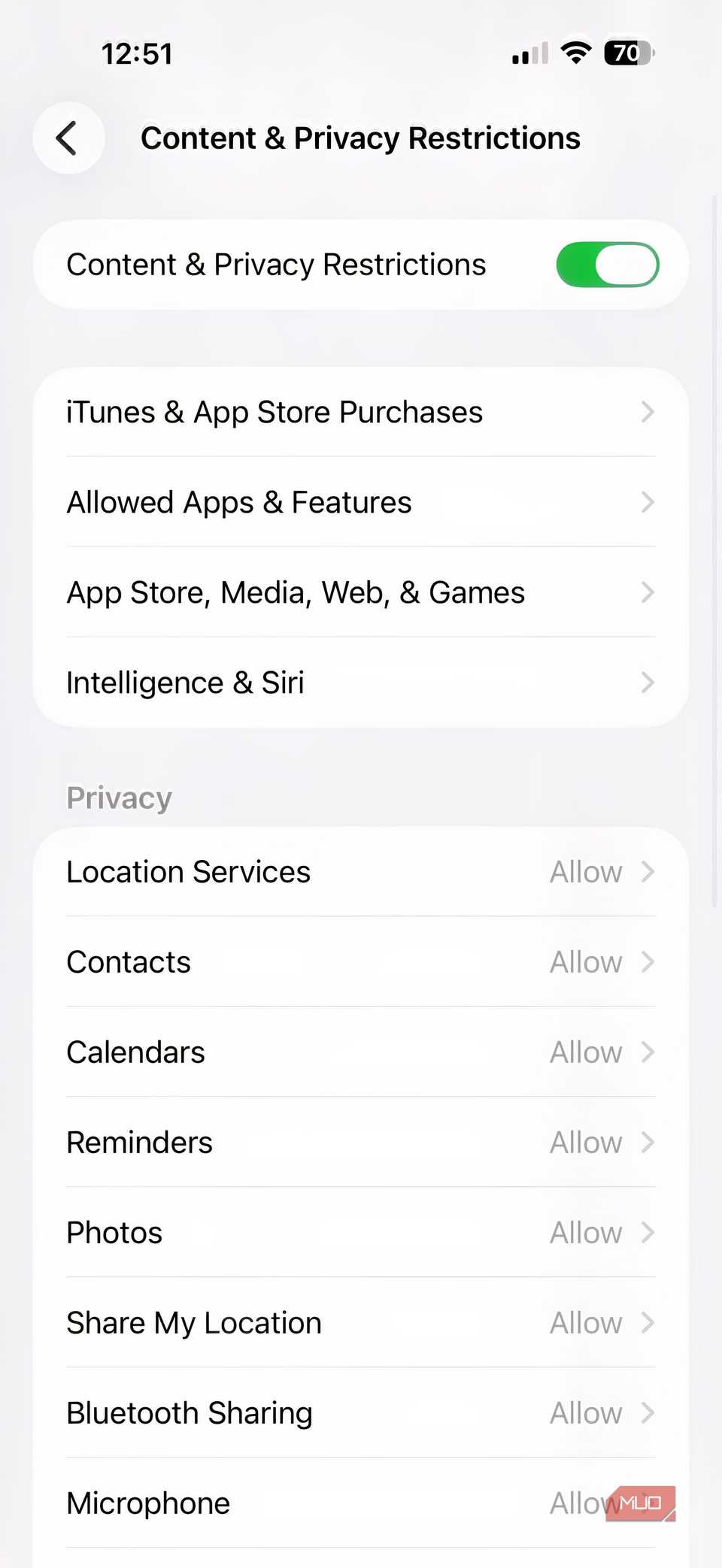The height and width of the screenshot is (1568, 722).
Task: Open Allowed Apps & Features
Action: tap(361, 502)
